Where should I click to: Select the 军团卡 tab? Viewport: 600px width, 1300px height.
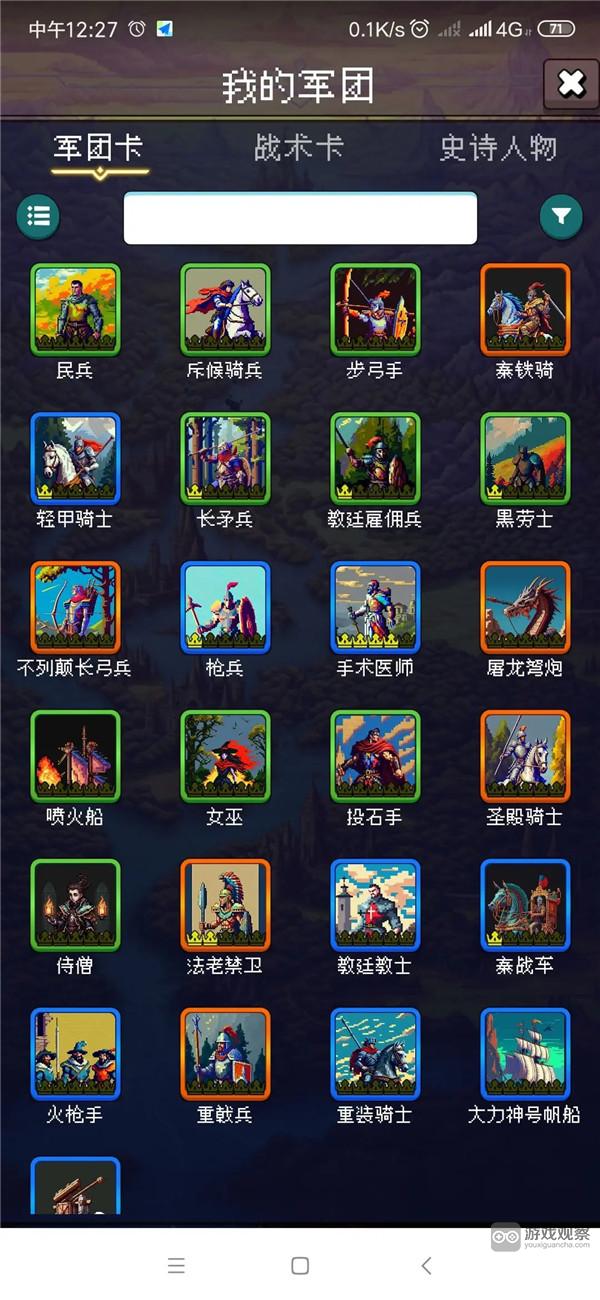tap(99, 148)
